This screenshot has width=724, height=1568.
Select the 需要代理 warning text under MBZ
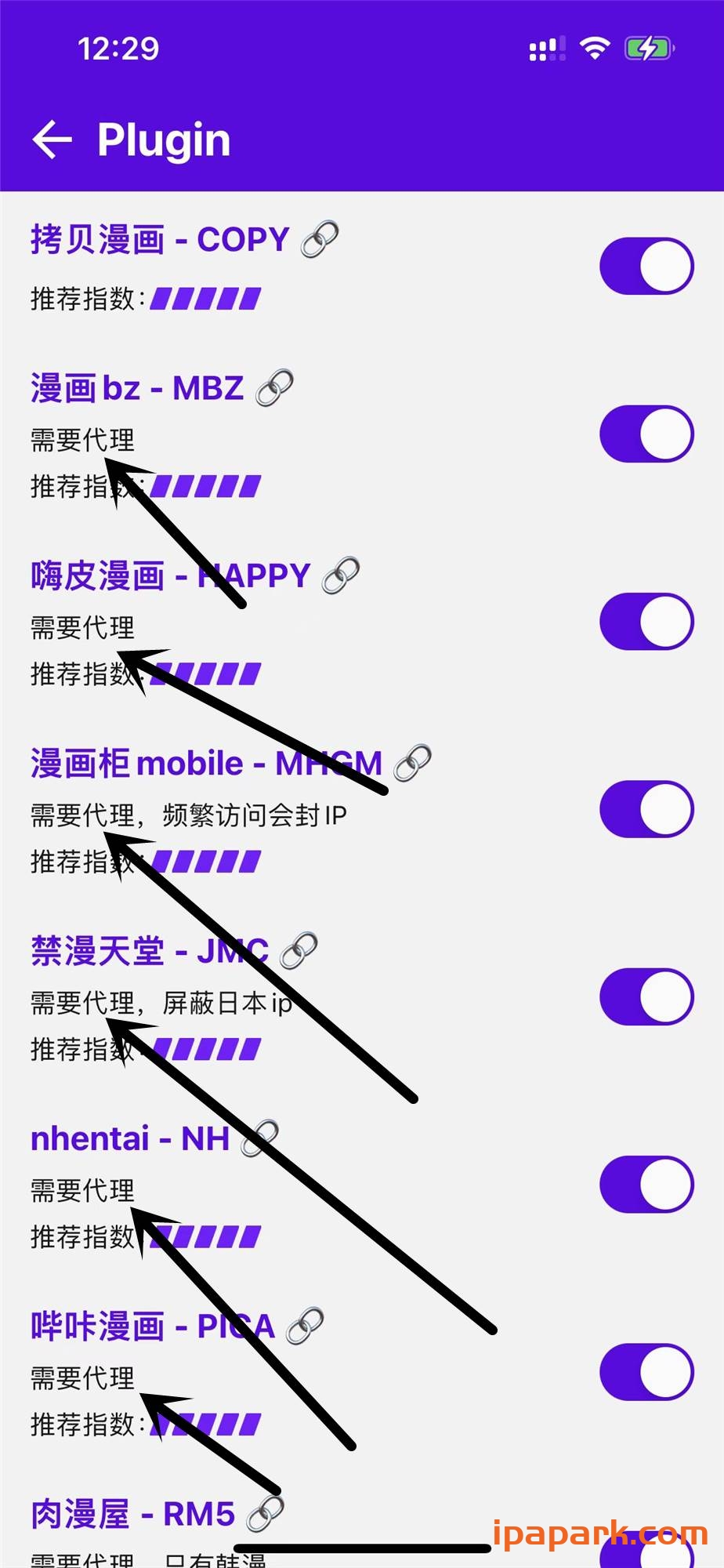coord(81,441)
